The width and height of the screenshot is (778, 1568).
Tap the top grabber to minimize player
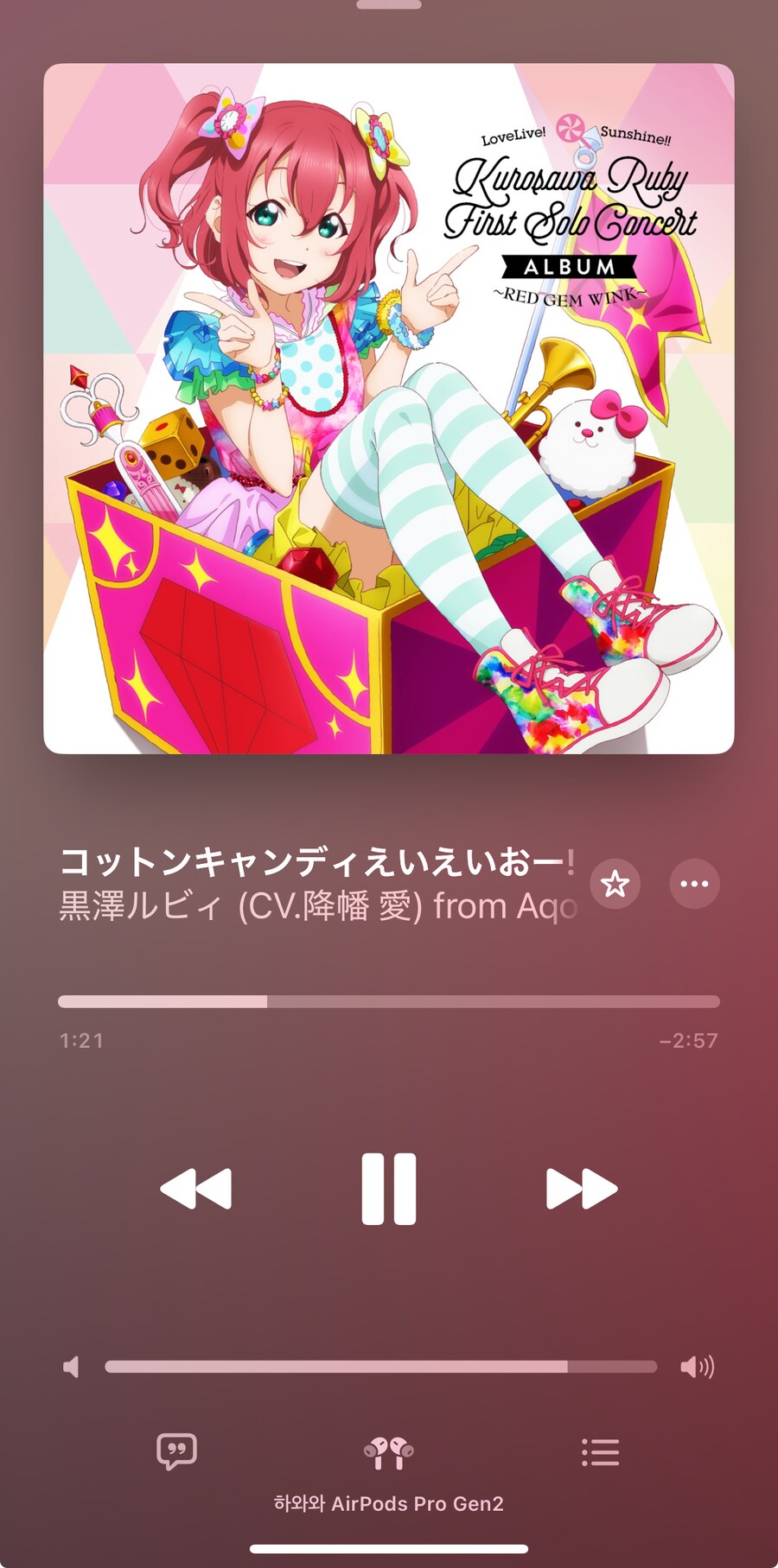[388, 5]
